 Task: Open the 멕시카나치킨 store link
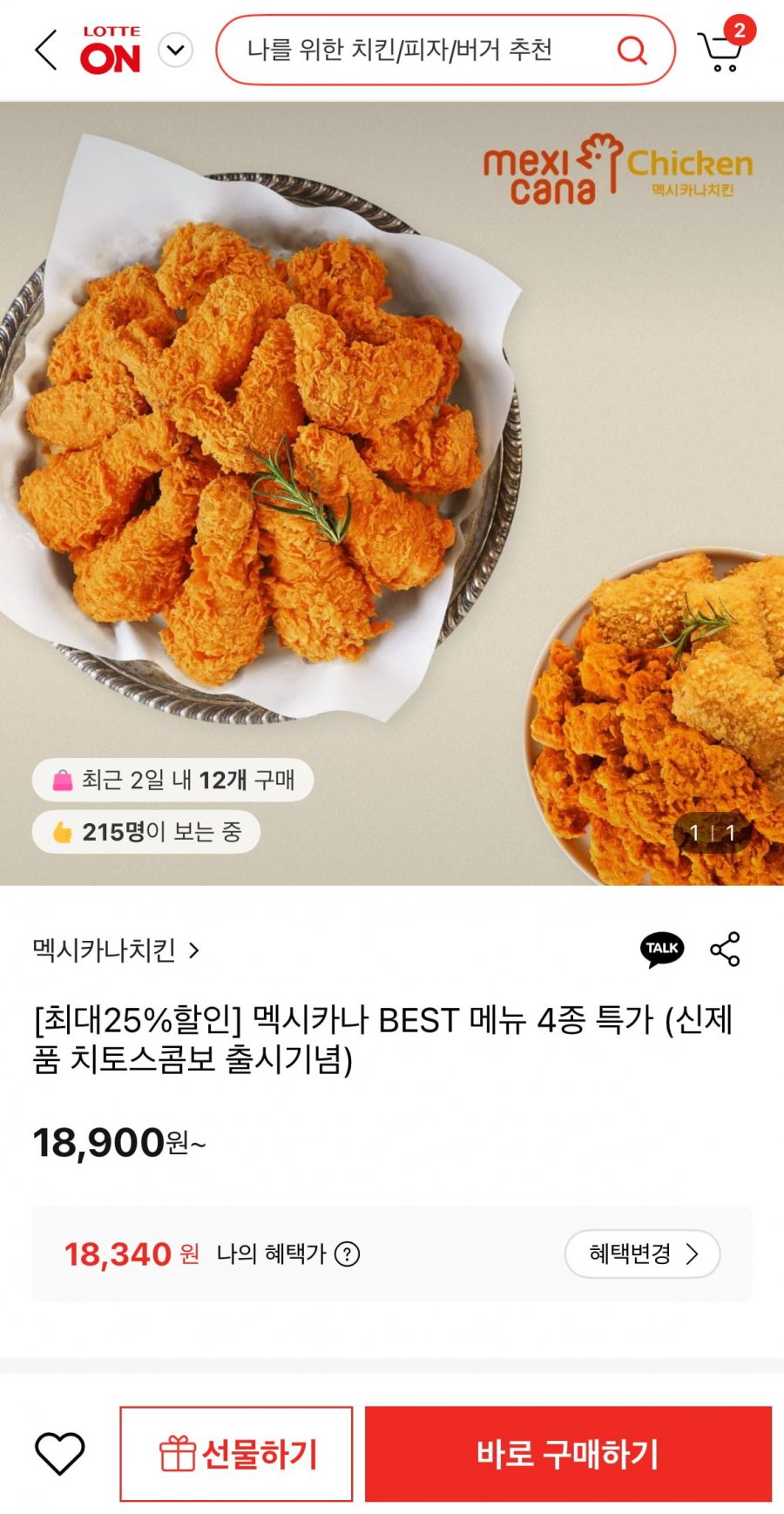[116, 950]
